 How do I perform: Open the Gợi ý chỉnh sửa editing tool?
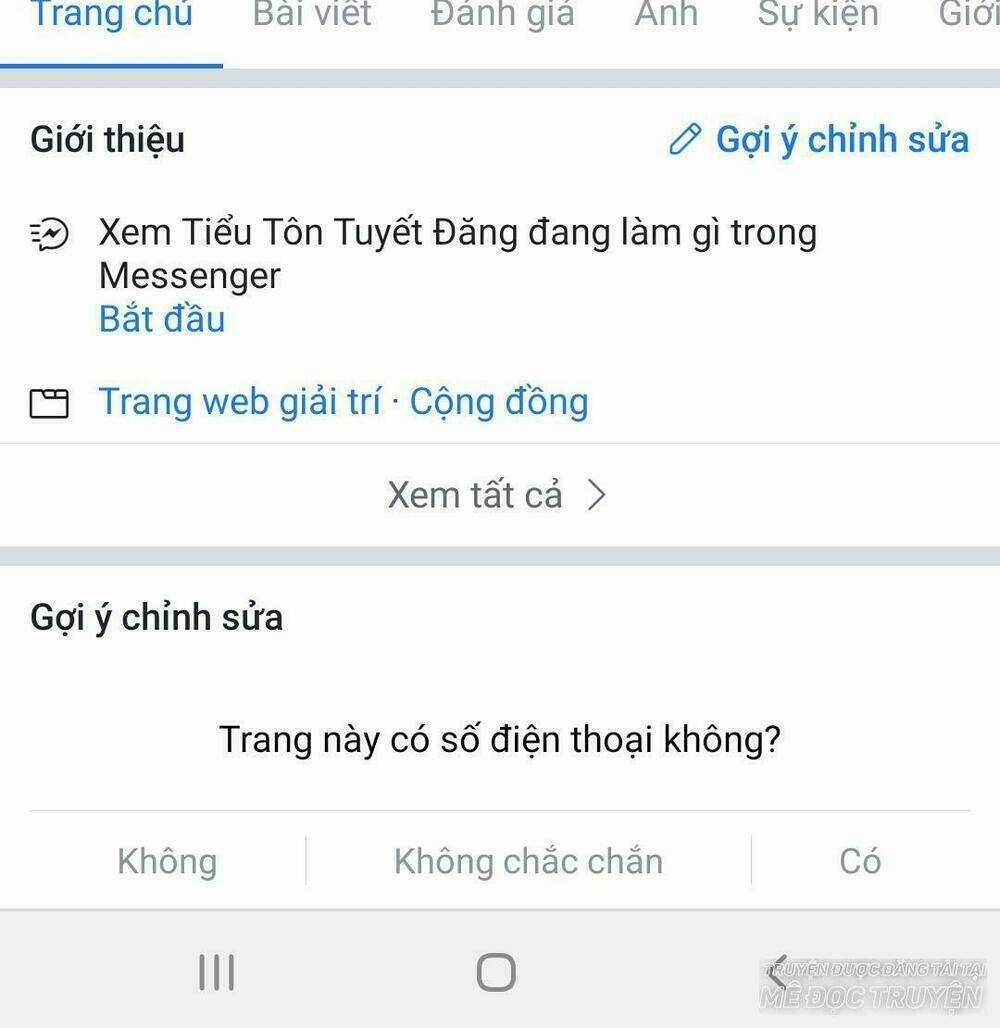tap(841, 139)
